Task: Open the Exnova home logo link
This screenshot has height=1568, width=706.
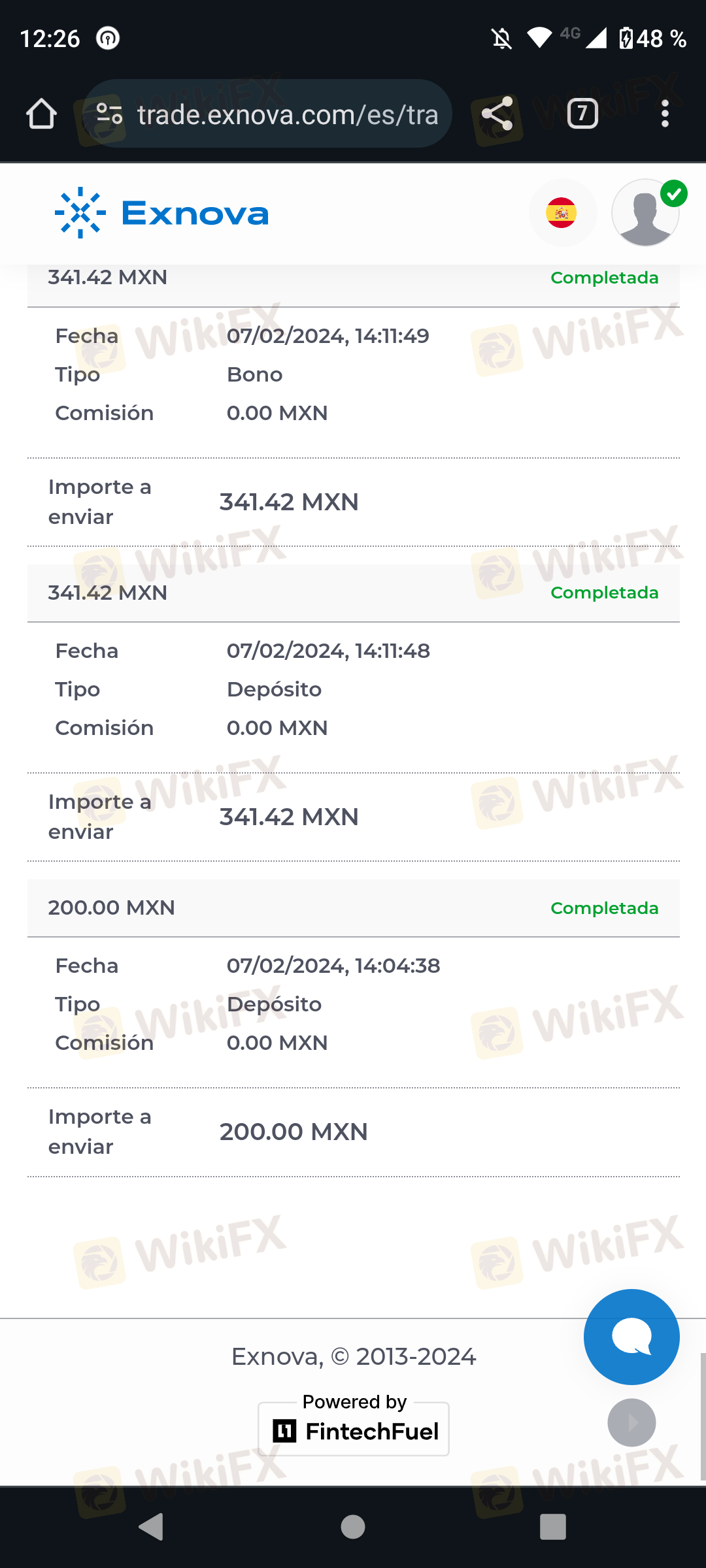Action: (x=162, y=213)
